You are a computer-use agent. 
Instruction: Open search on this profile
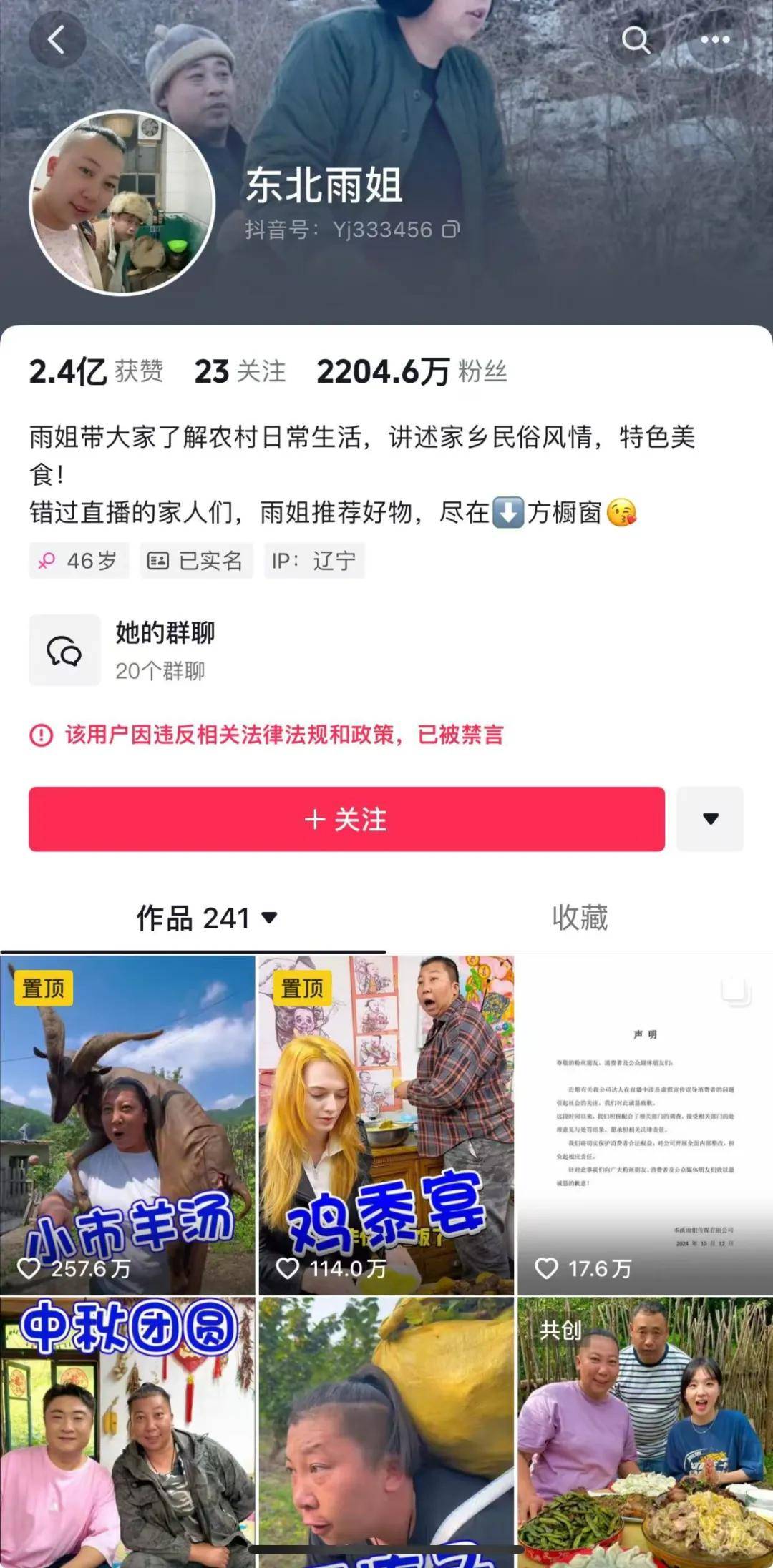636,40
